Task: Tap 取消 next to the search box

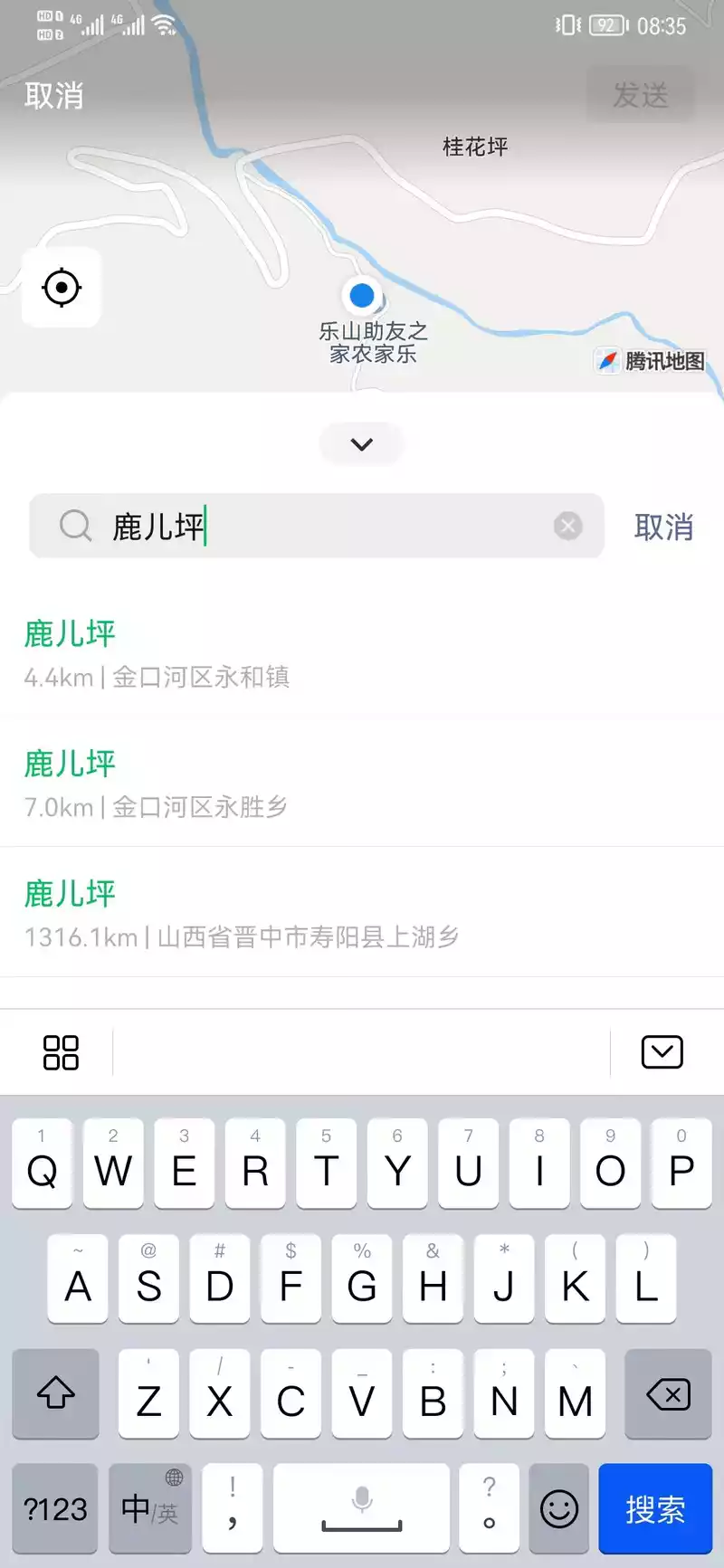Action: [663, 527]
